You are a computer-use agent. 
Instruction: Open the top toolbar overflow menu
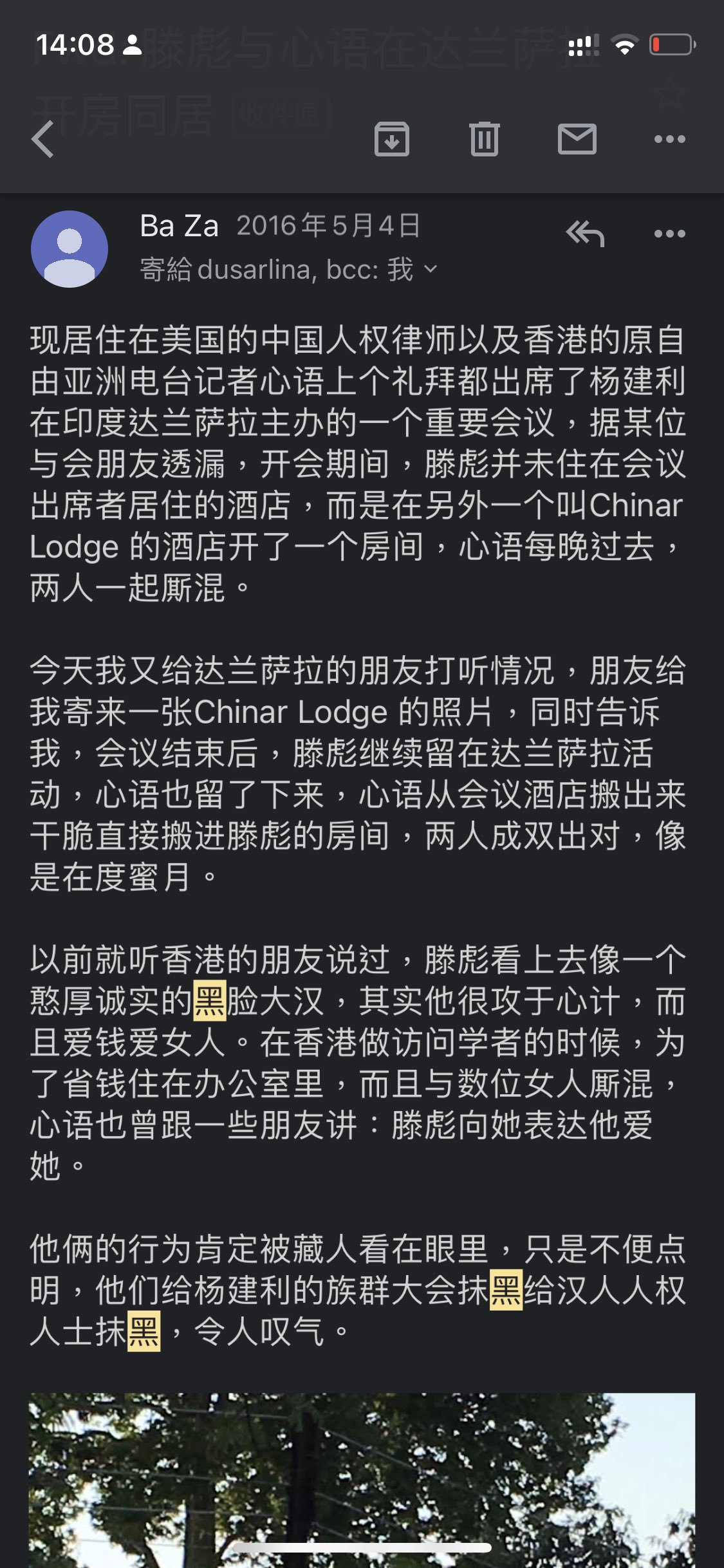[669, 139]
